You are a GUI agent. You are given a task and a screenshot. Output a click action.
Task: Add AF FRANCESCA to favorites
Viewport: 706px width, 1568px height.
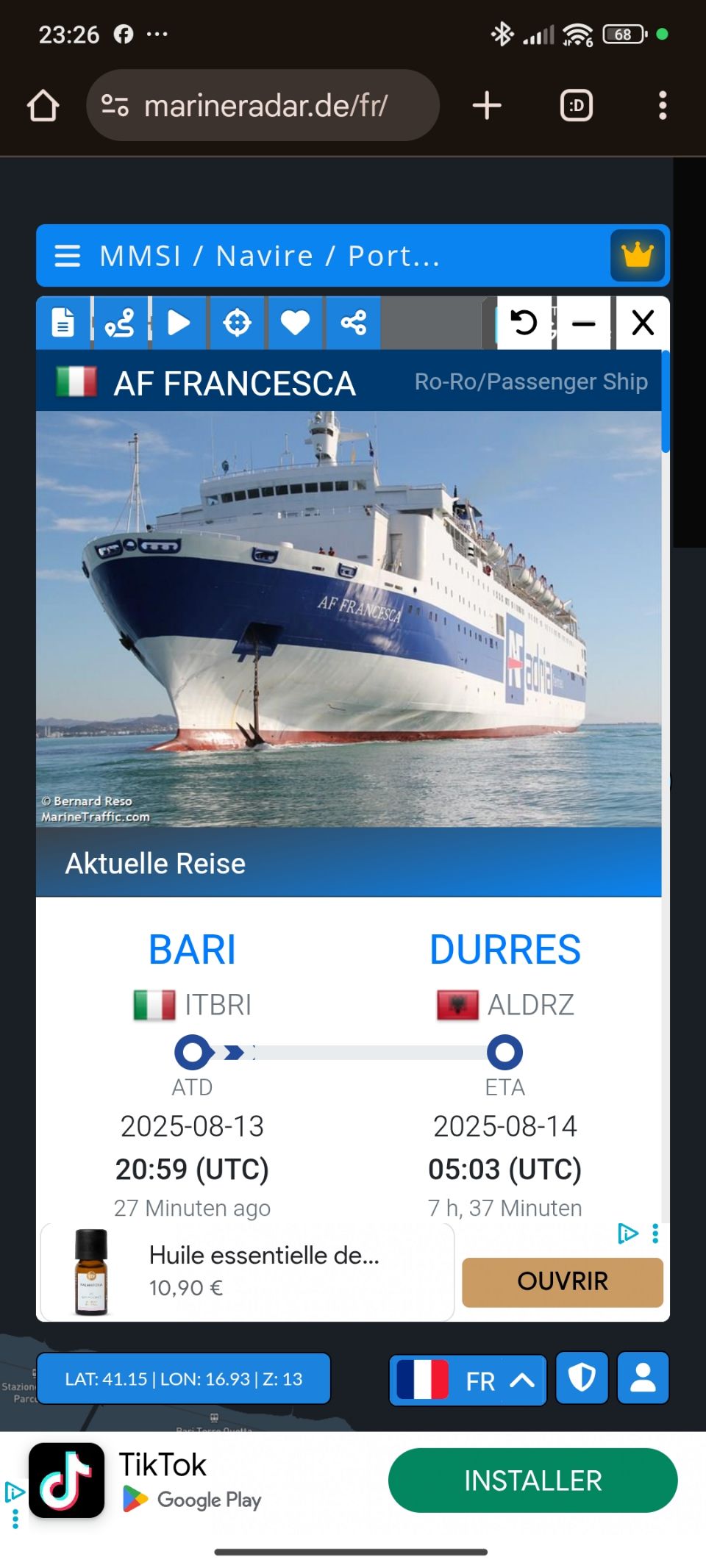(x=295, y=323)
